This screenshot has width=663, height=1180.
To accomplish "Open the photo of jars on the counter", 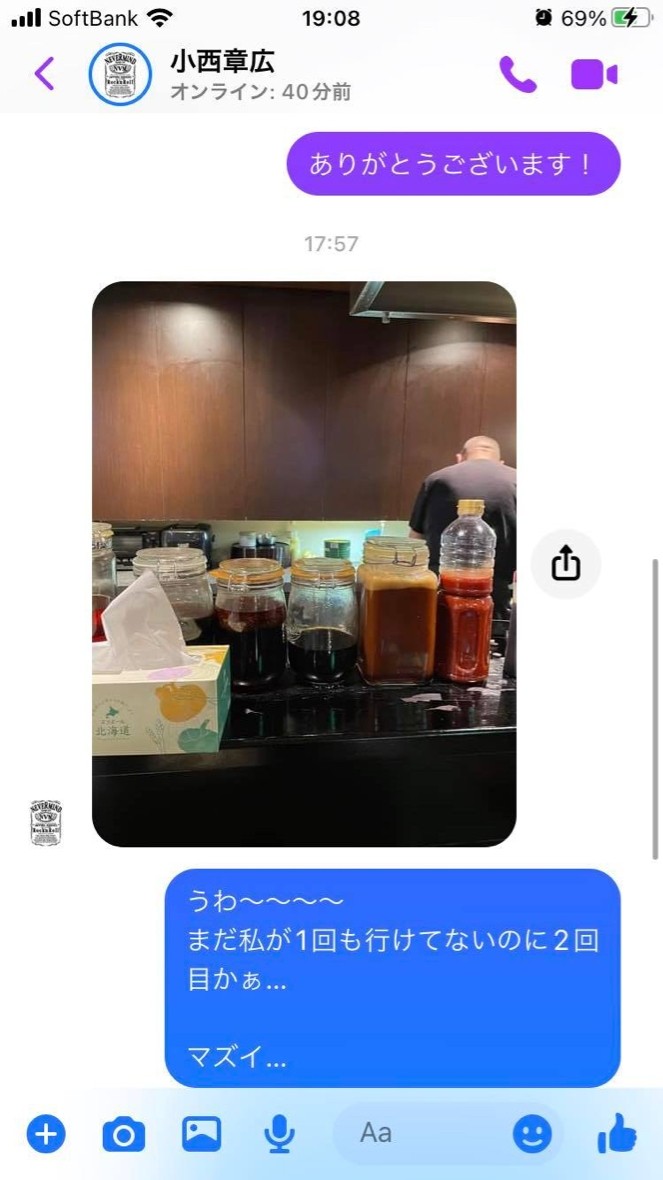I will click(304, 564).
